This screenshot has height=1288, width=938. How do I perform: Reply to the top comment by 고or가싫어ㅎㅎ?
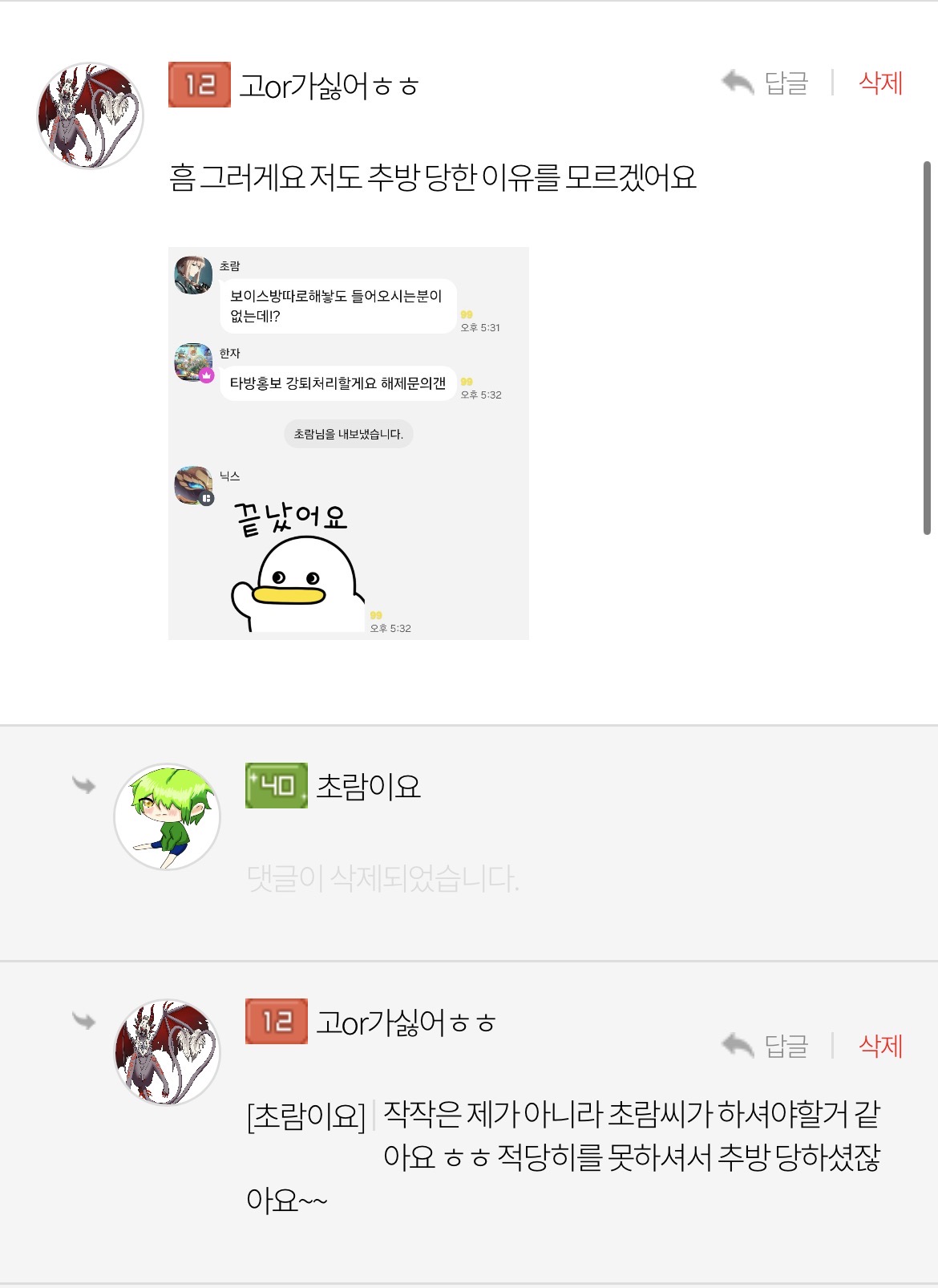click(766, 83)
